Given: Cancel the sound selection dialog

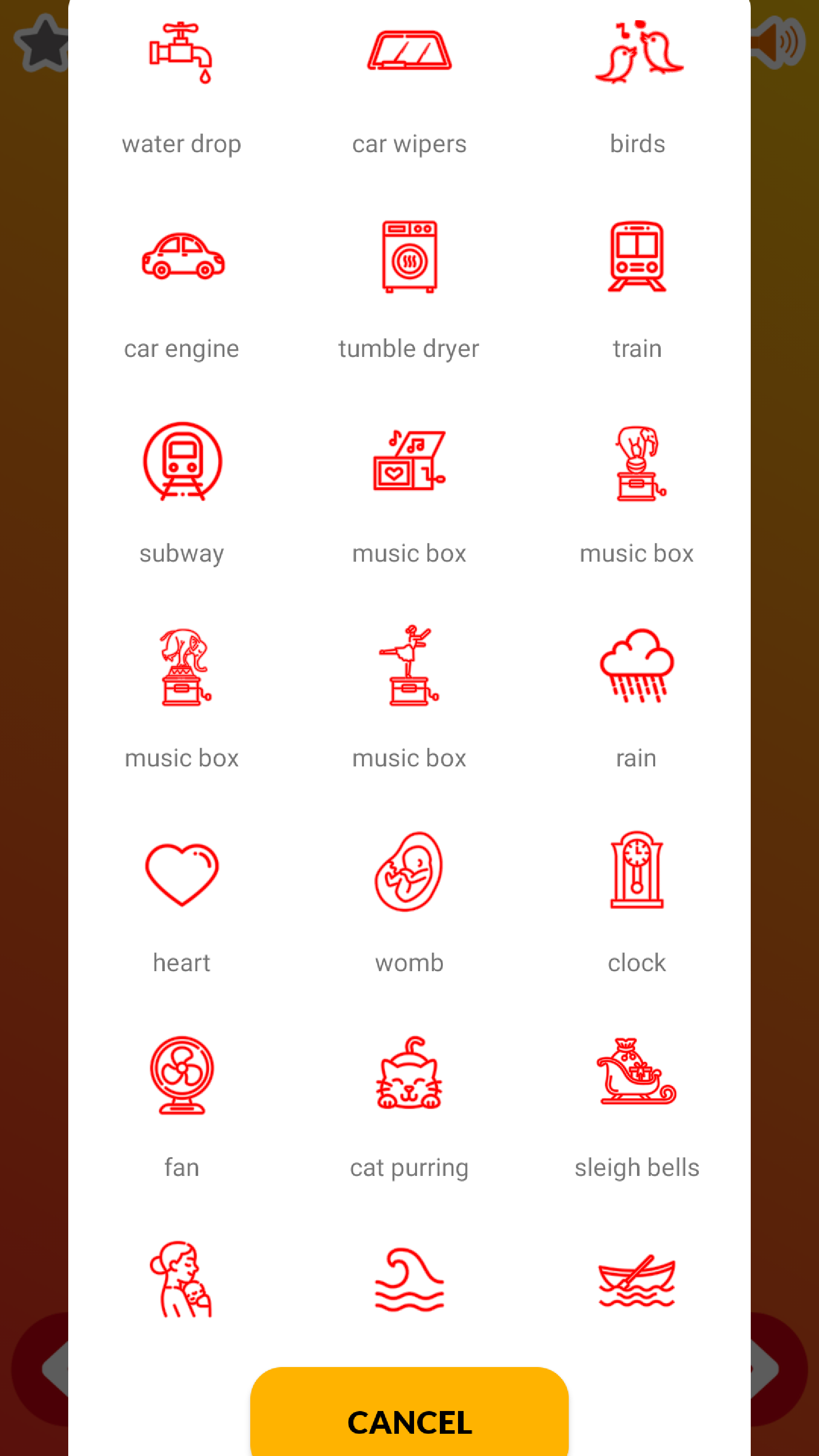Looking at the screenshot, I should click(x=409, y=1421).
